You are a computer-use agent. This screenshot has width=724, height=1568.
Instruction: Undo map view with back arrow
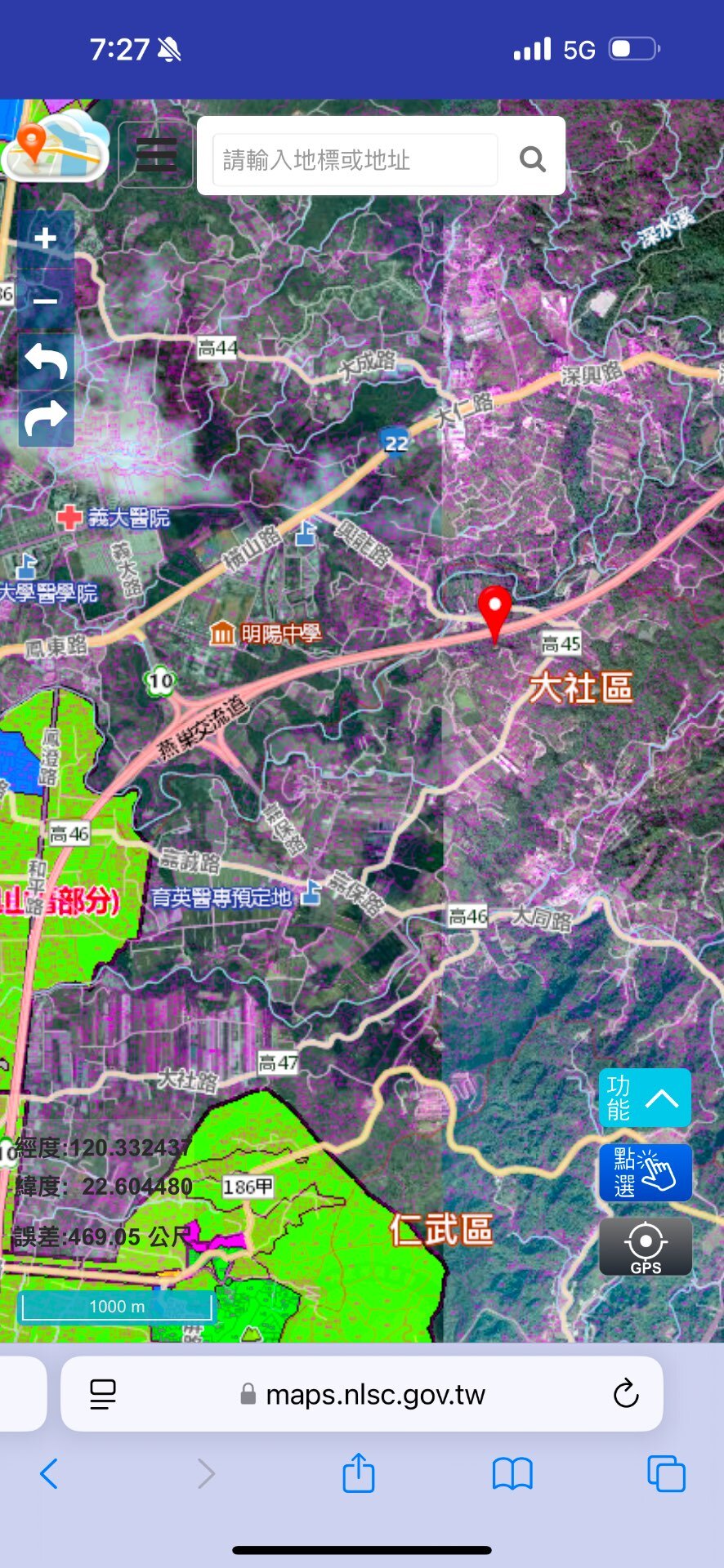tap(46, 360)
